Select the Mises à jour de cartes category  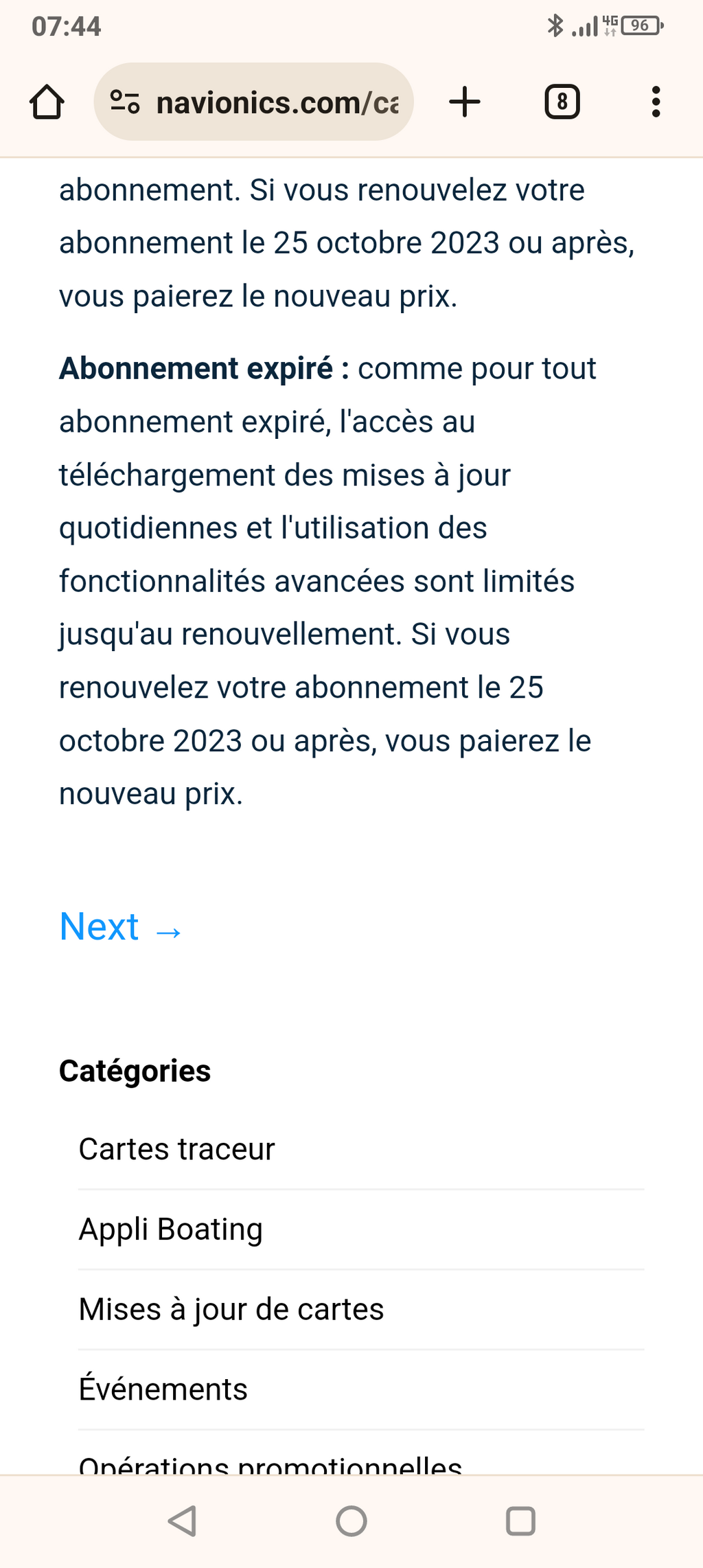(231, 1309)
